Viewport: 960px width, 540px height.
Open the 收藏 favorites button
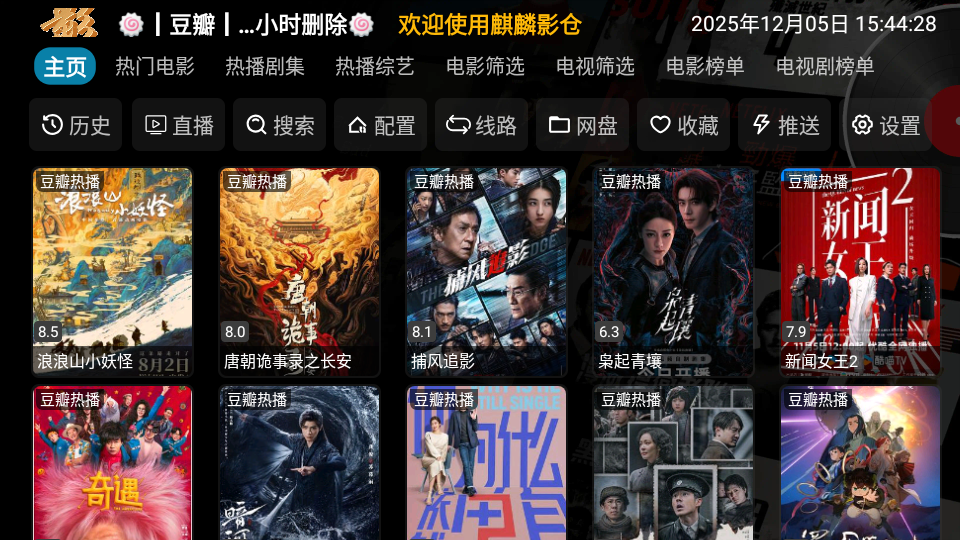pyautogui.click(x=684, y=125)
